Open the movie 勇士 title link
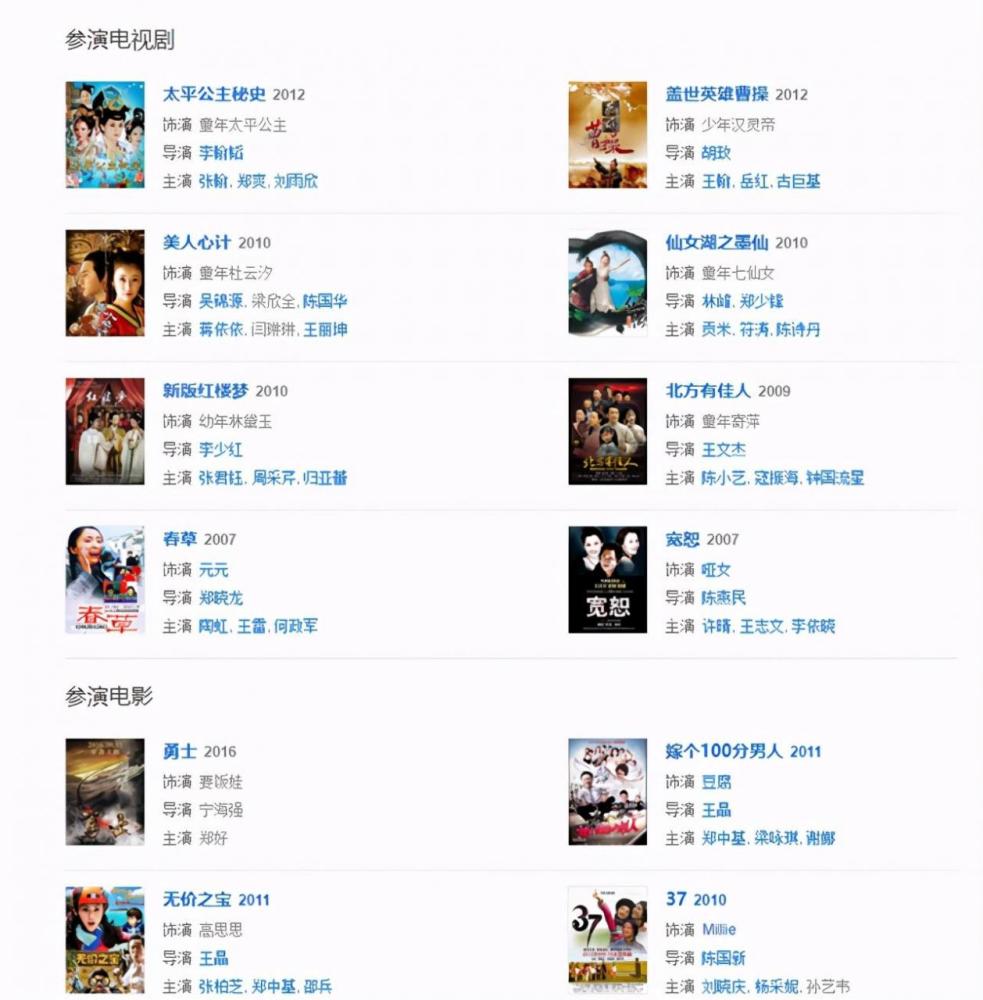Viewport: 983px width, 1000px height. [180, 751]
